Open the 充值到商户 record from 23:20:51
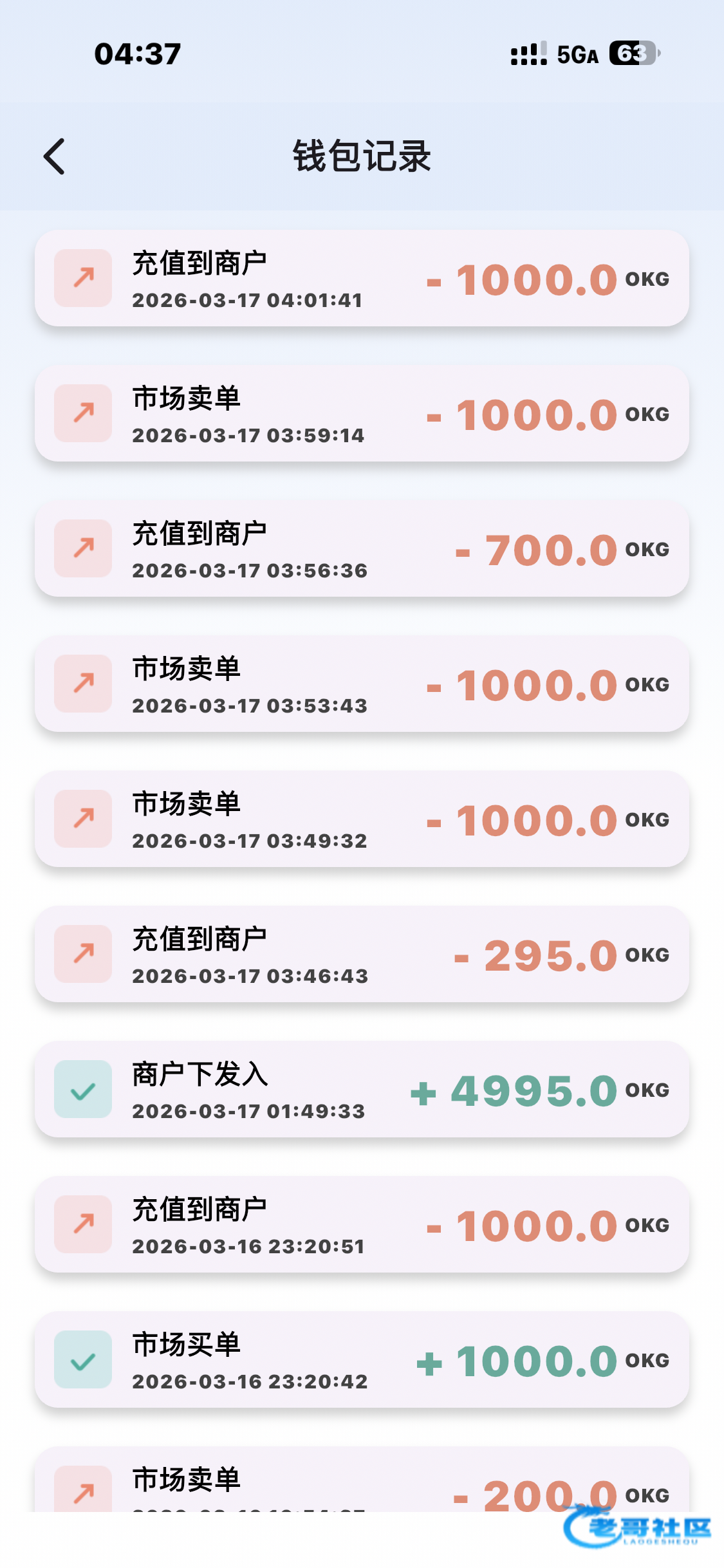The image size is (724, 1568). 362,1224
